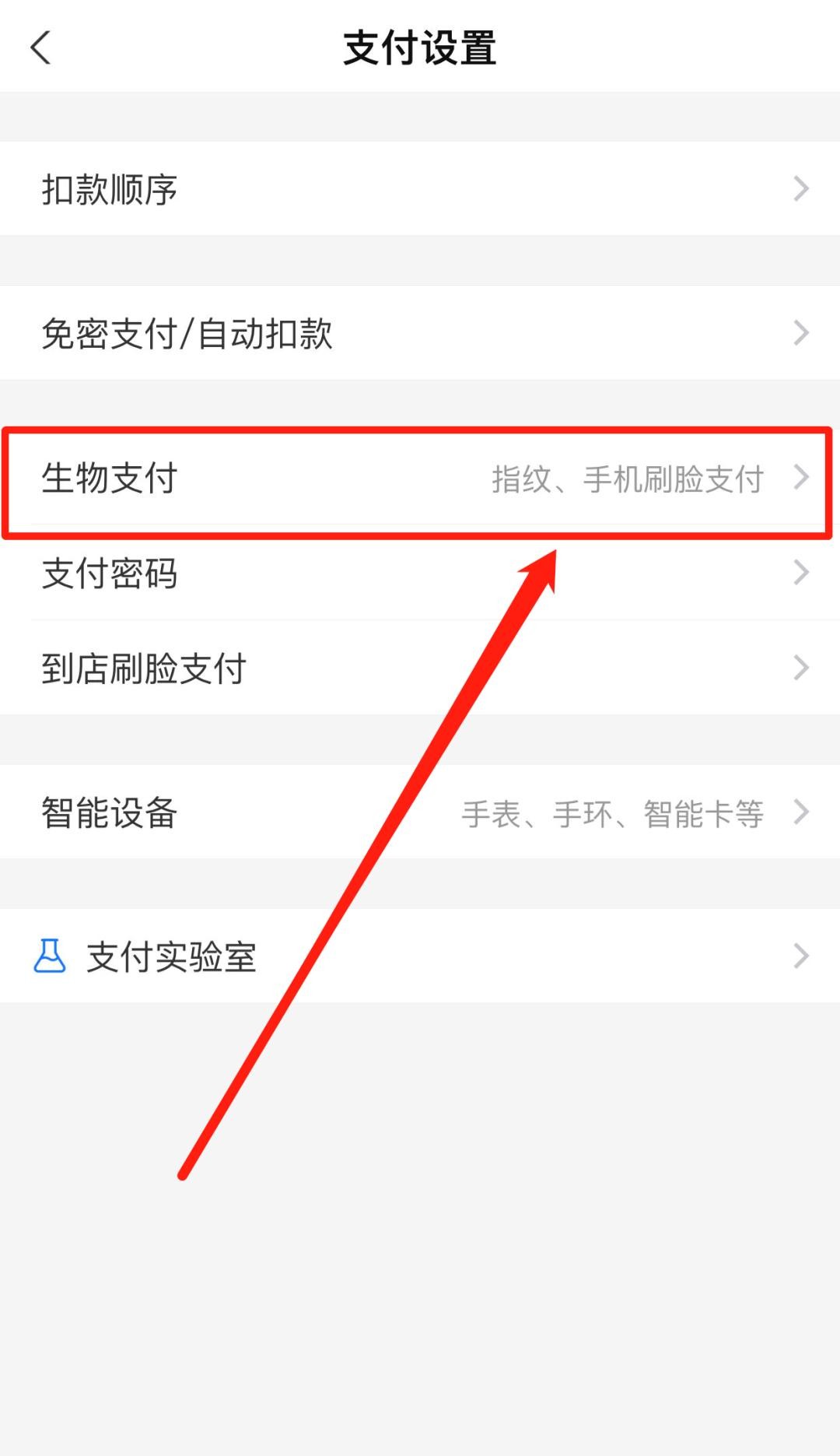This screenshot has height=1456, width=840.
Task: Open 支付实验室
Action: (420, 956)
